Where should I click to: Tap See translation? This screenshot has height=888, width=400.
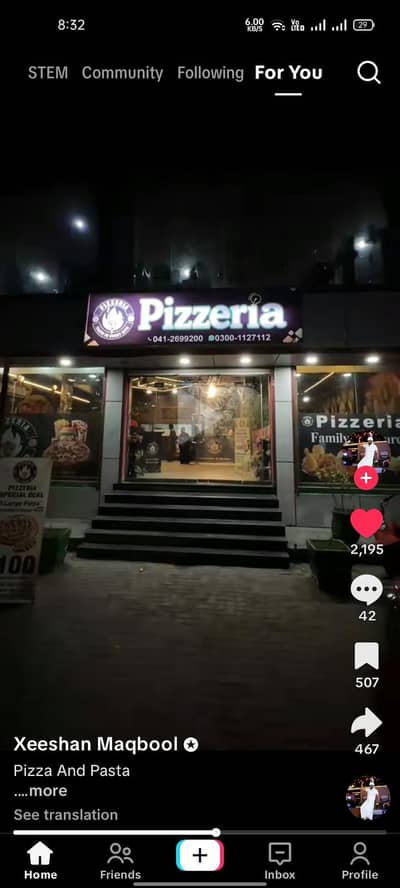click(66, 814)
